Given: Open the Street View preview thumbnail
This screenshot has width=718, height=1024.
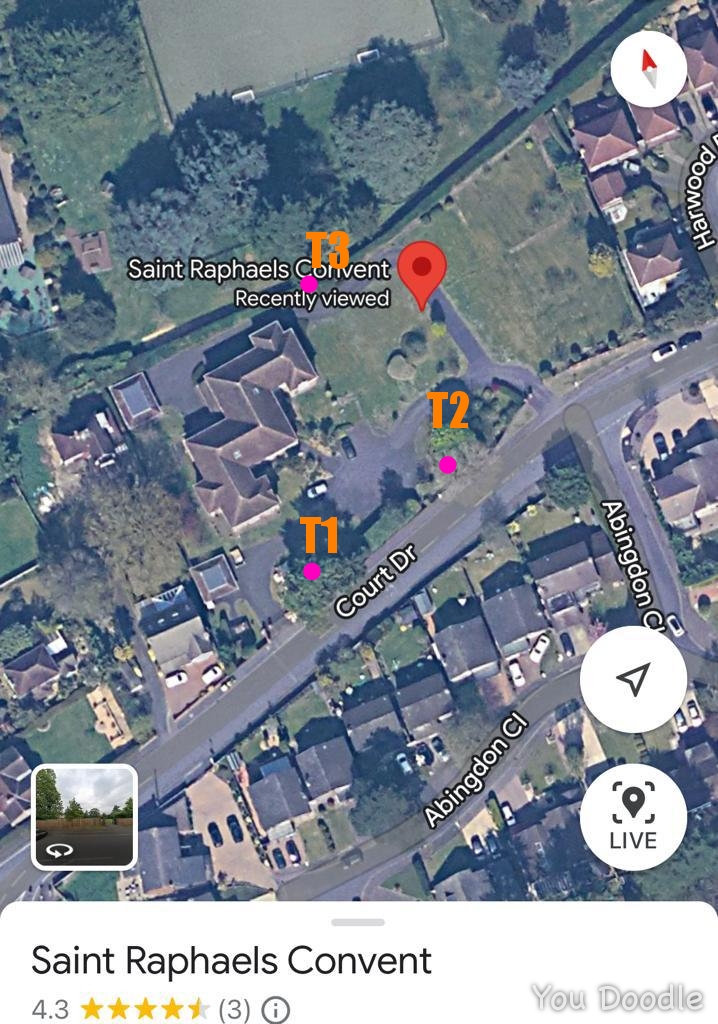Looking at the screenshot, I should [85, 816].
